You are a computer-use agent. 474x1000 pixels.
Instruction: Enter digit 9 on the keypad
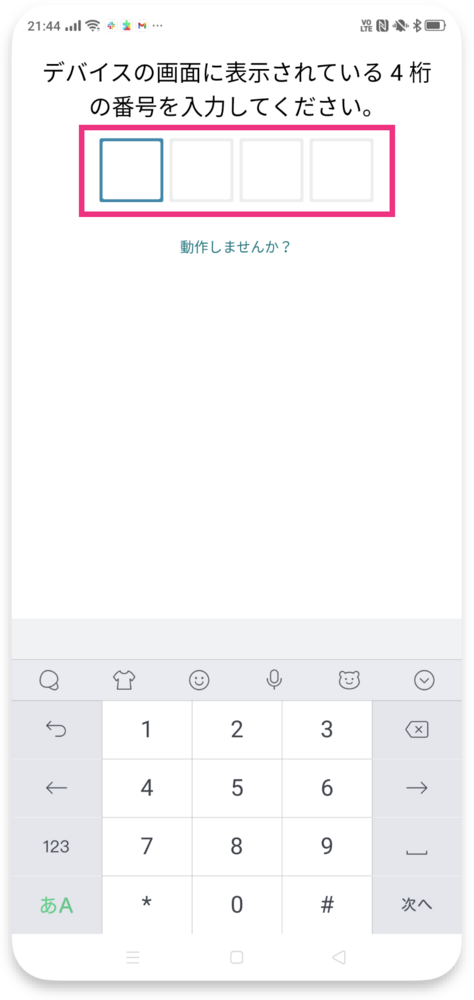(327, 847)
